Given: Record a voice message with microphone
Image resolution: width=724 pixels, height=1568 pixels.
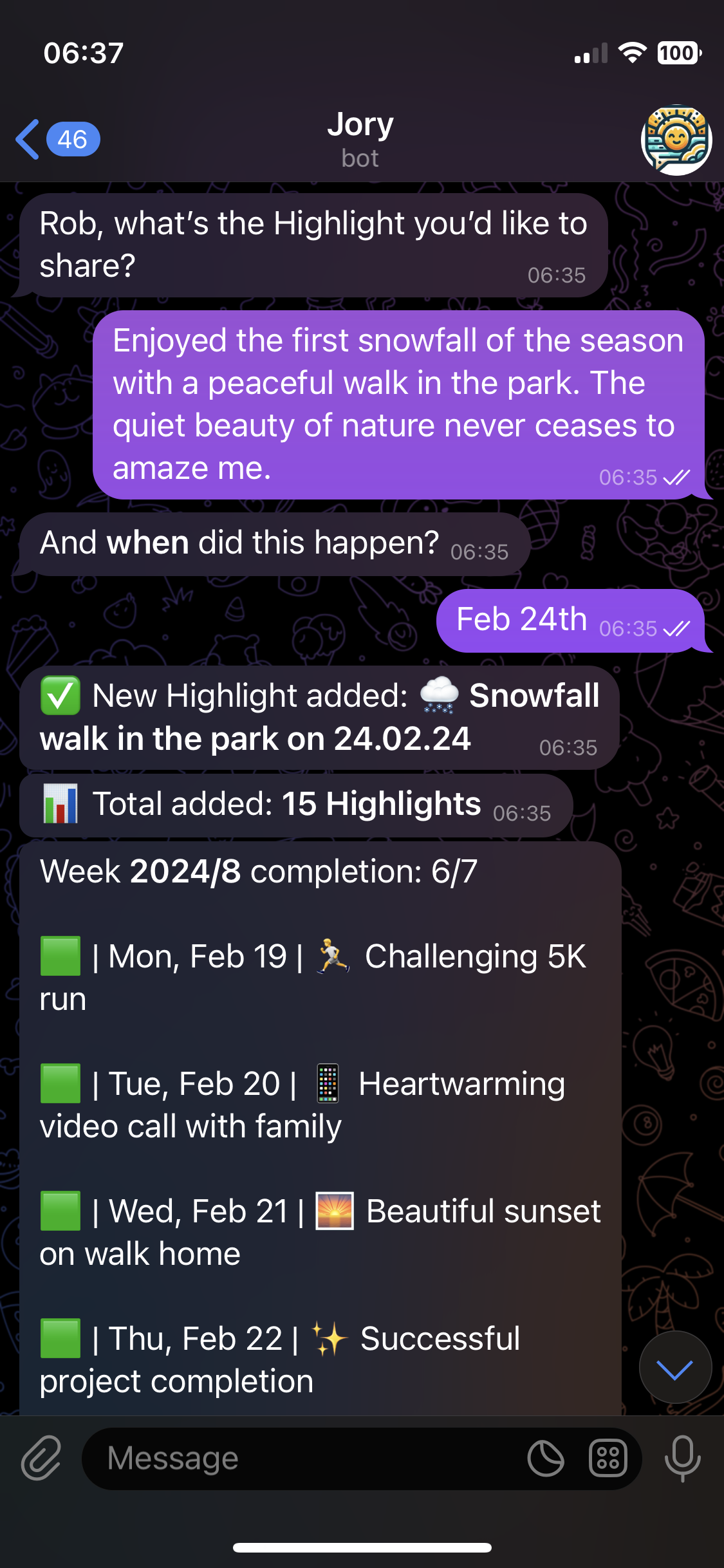Looking at the screenshot, I should [x=682, y=1458].
